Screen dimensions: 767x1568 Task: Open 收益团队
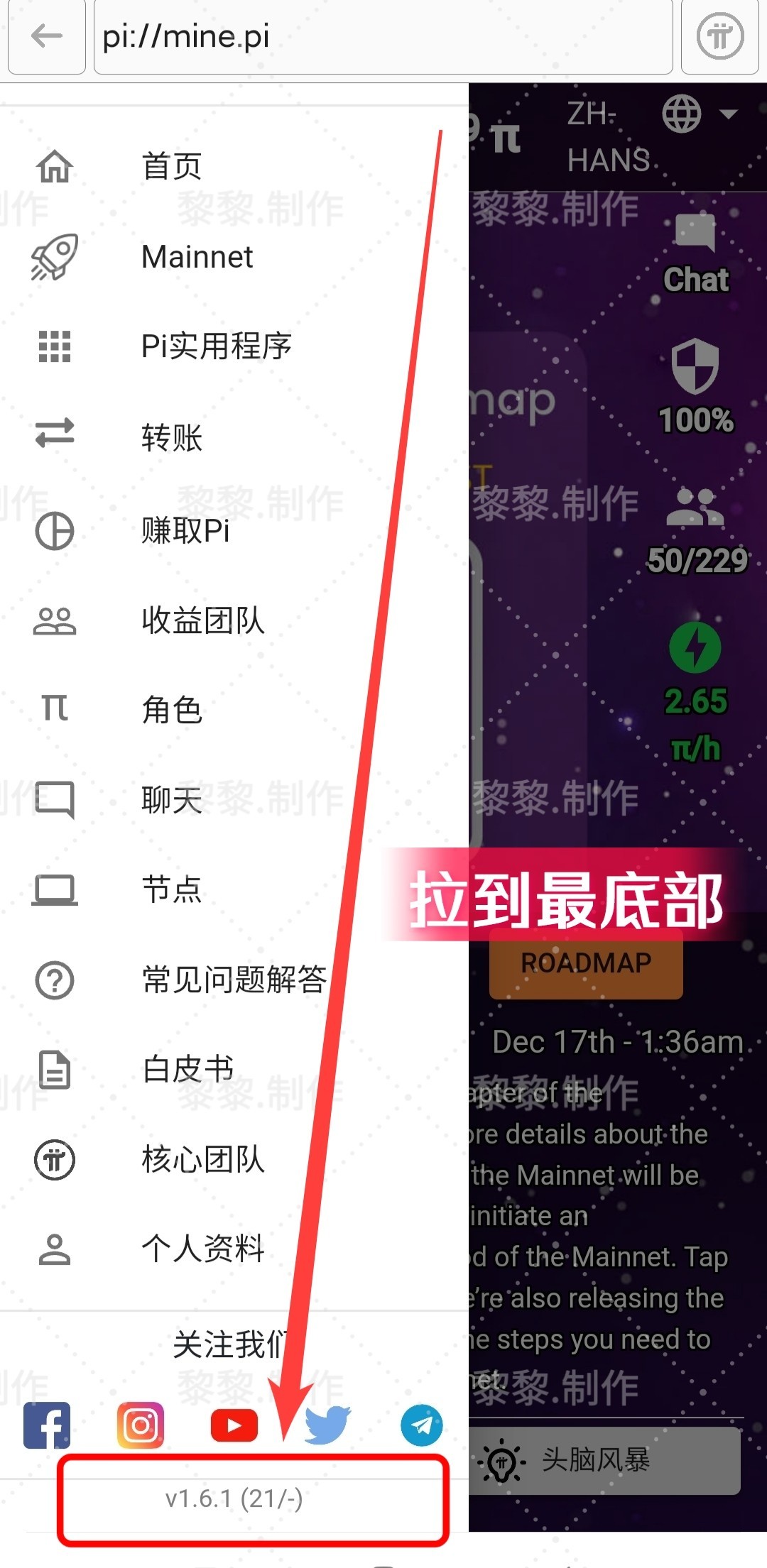(202, 620)
